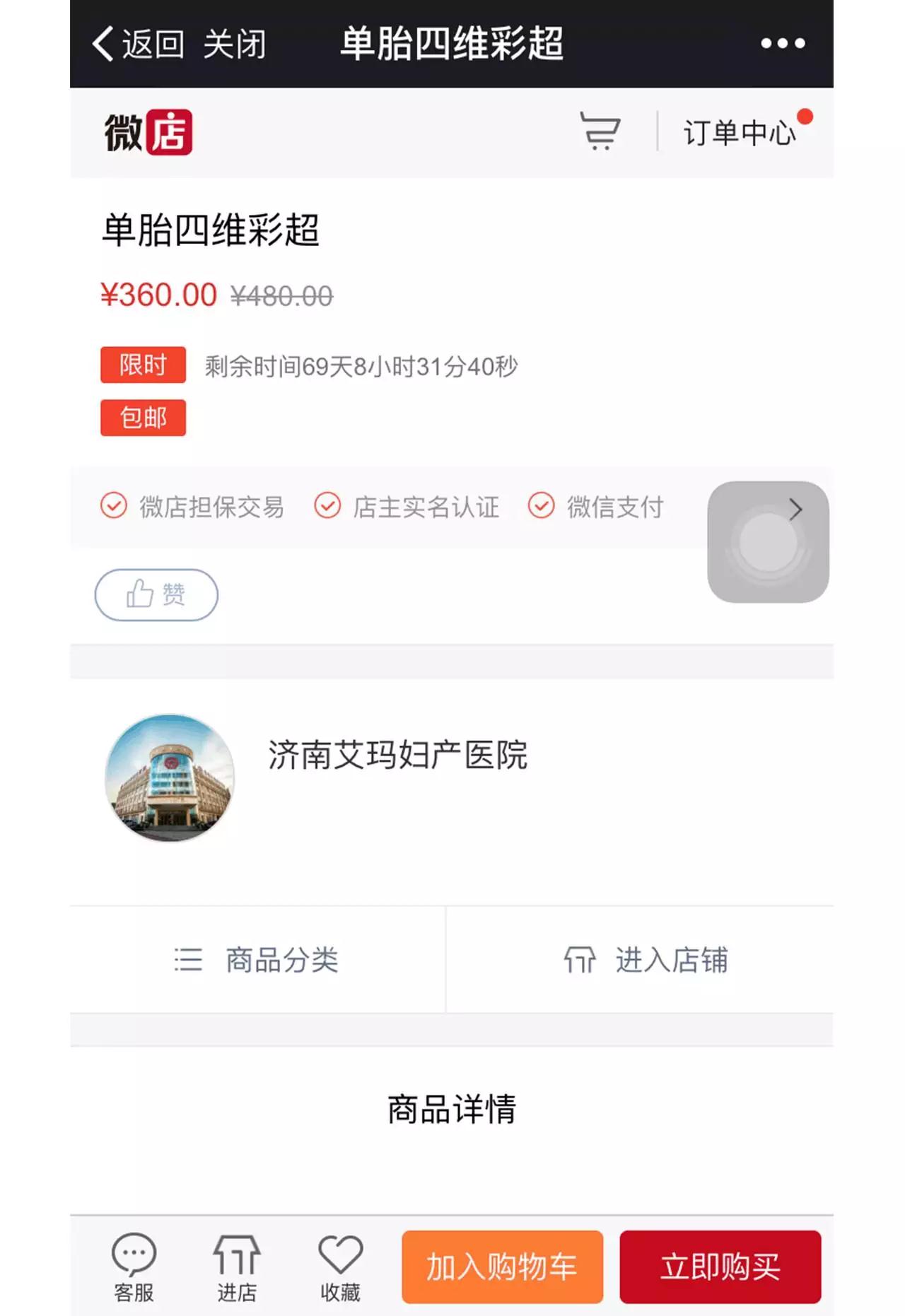This screenshot has width=905, height=1316.
Task: Add item with 加入购物车
Action: click(502, 1267)
